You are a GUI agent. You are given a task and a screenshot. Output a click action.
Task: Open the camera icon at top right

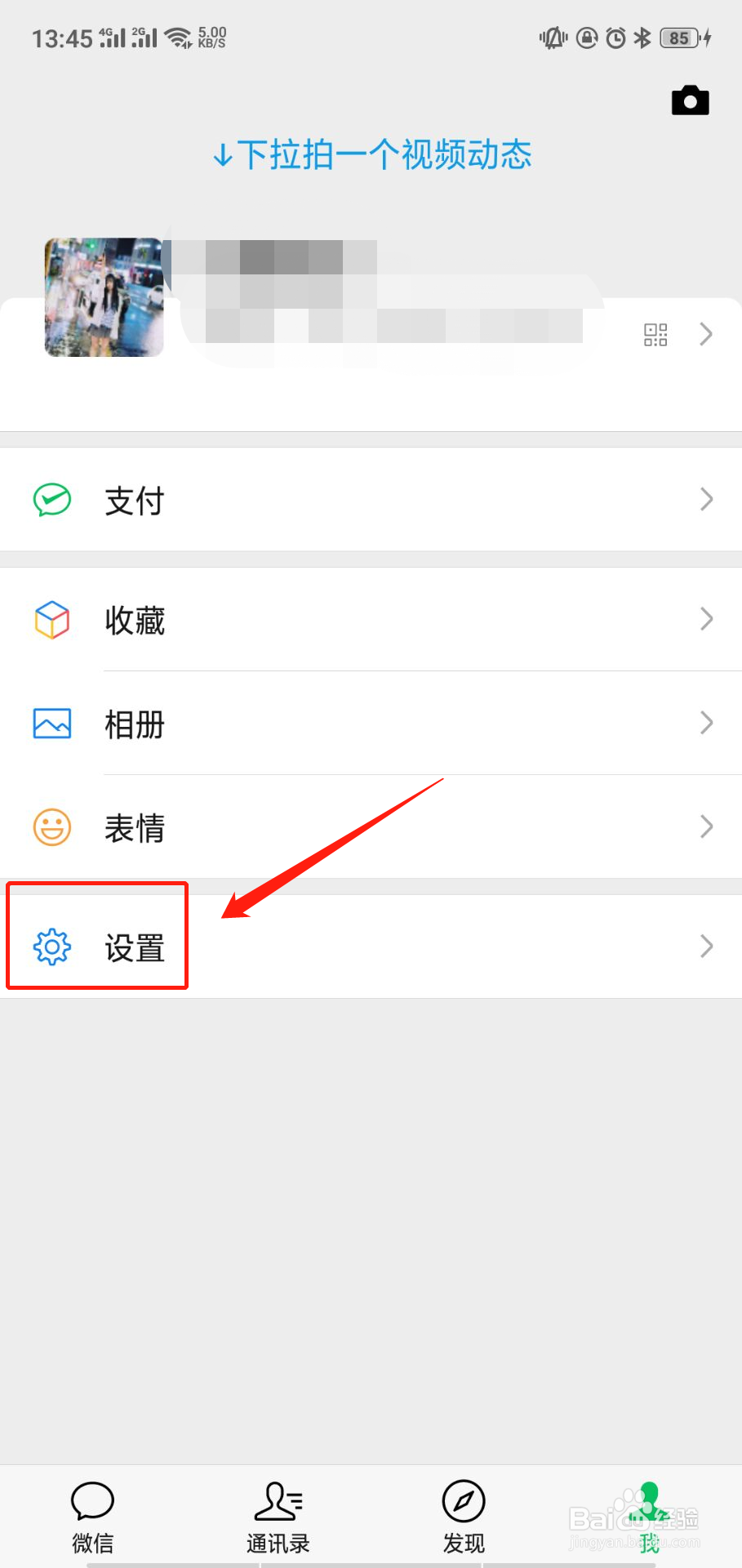click(690, 100)
